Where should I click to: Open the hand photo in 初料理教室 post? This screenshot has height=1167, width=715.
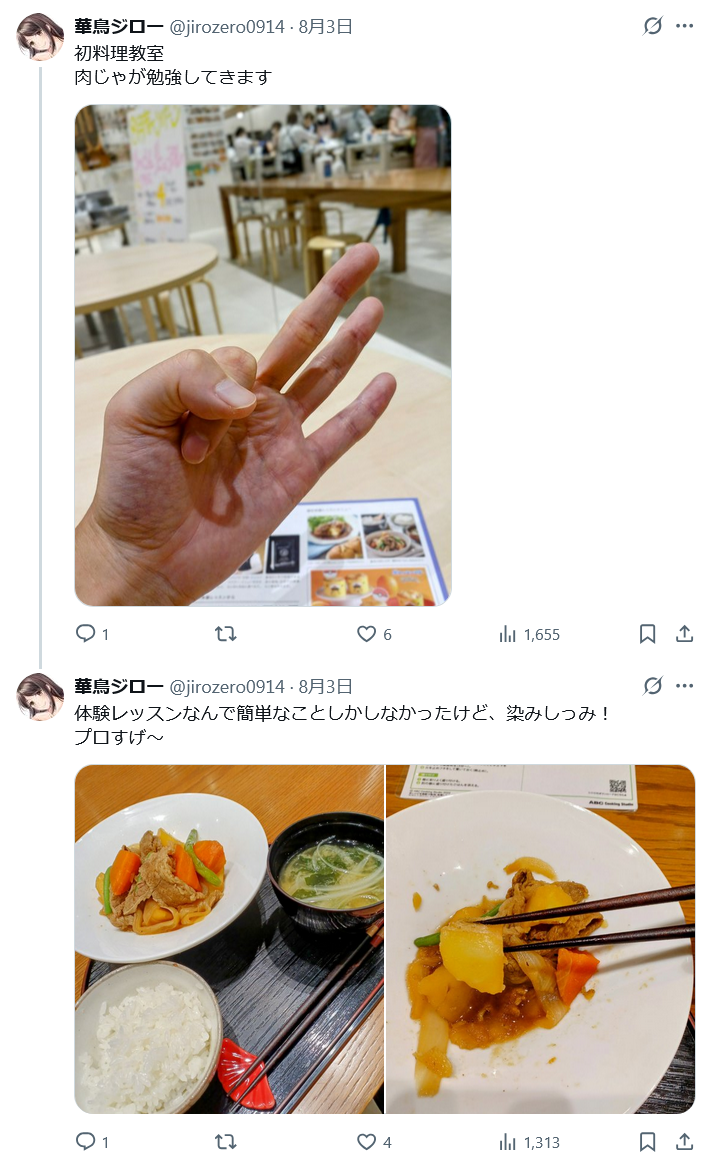[263, 355]
